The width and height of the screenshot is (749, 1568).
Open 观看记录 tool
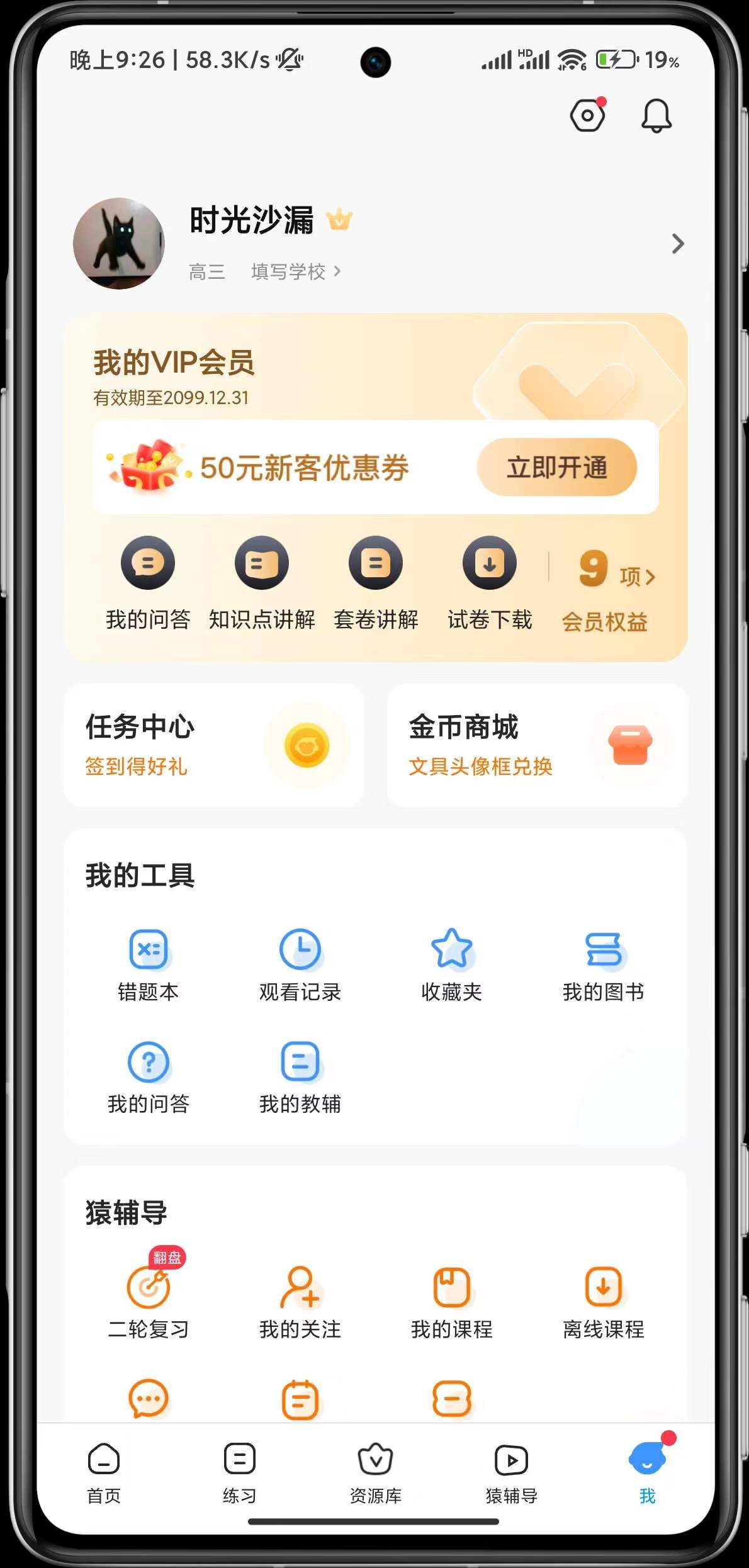(300, 964)
